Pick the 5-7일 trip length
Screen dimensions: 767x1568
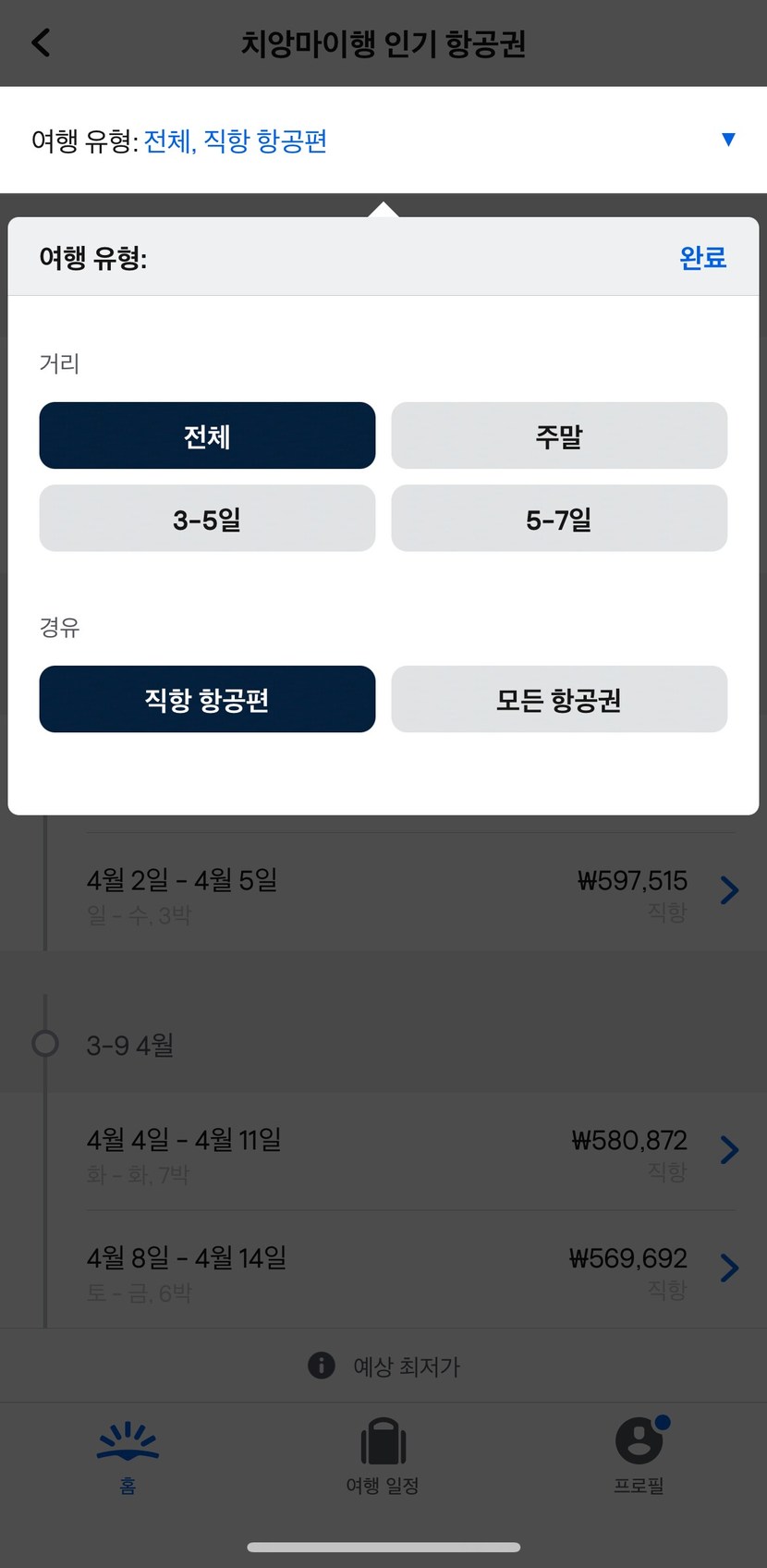point(559,519)
